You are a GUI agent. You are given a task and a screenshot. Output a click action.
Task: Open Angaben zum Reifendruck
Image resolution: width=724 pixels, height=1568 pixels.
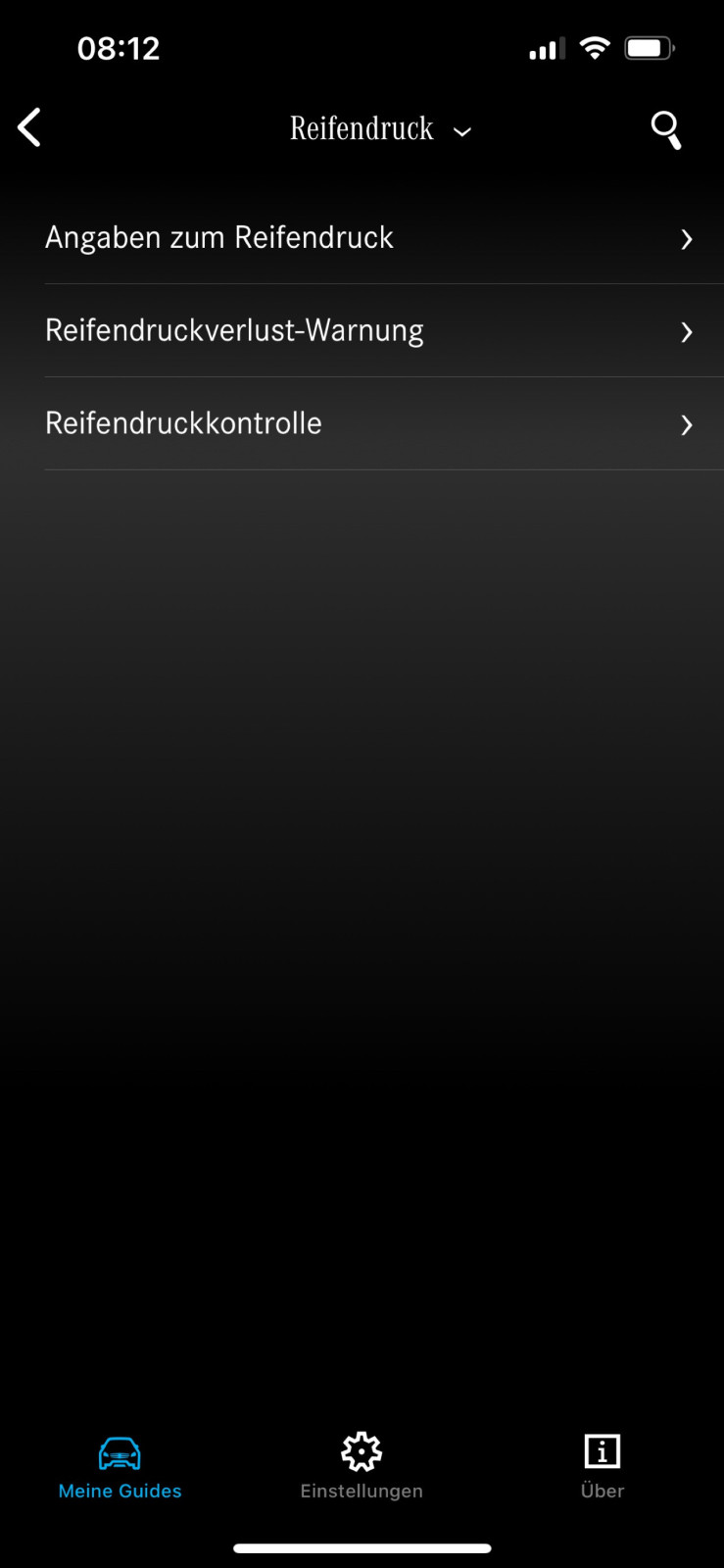tap(368, 238)
